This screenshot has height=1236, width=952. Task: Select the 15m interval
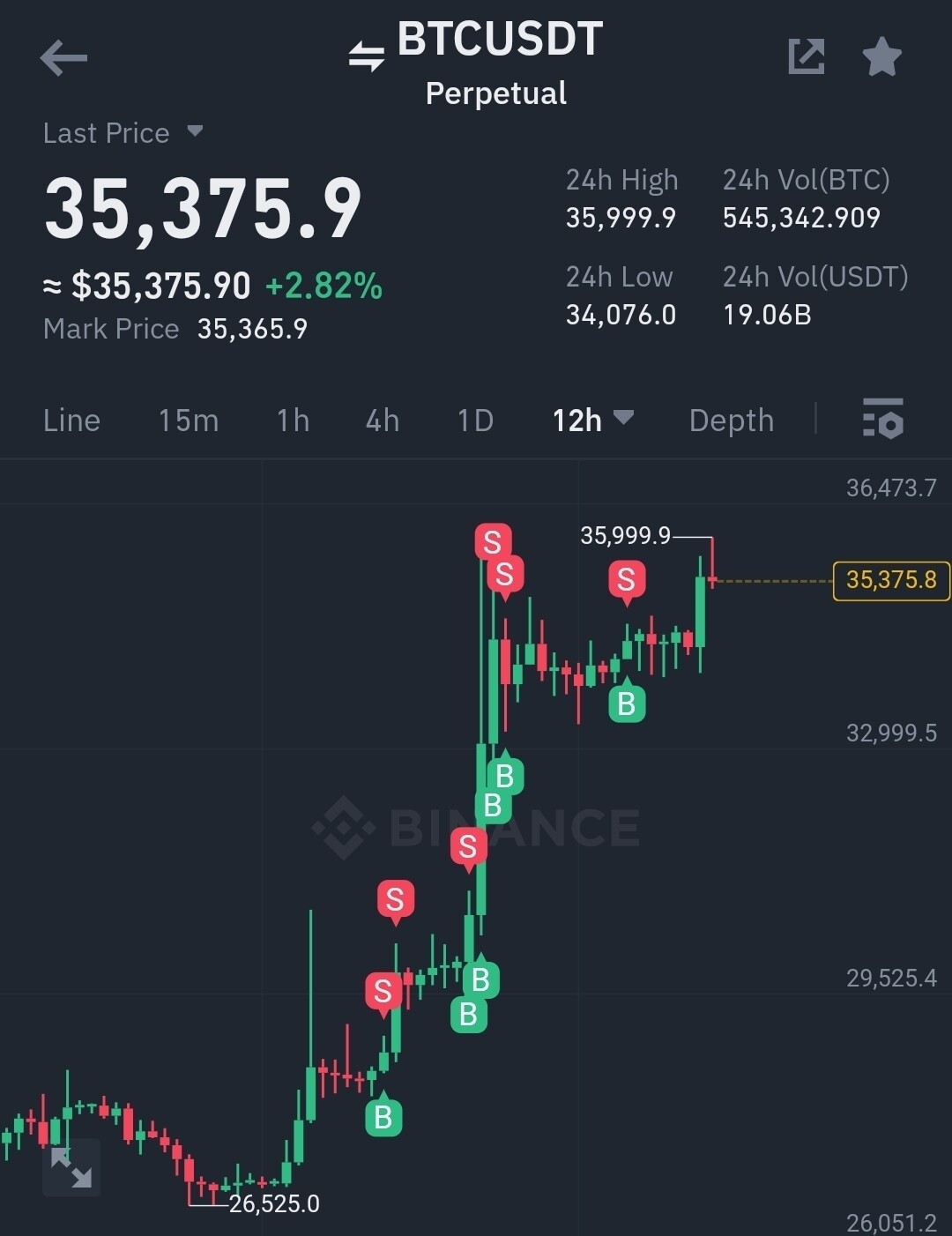[188, 421]
